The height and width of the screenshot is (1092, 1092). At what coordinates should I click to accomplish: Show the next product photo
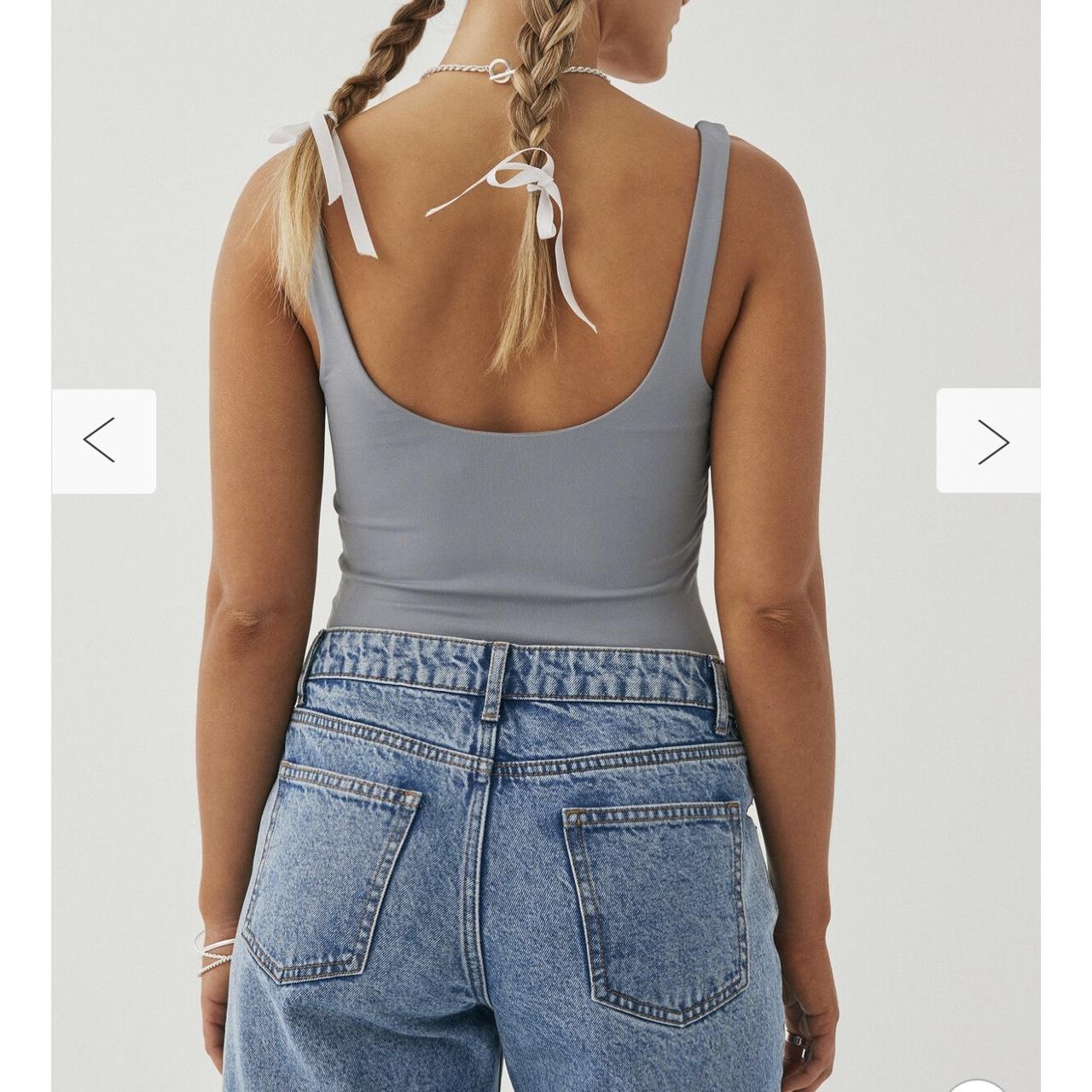click(x=988, y=441)
